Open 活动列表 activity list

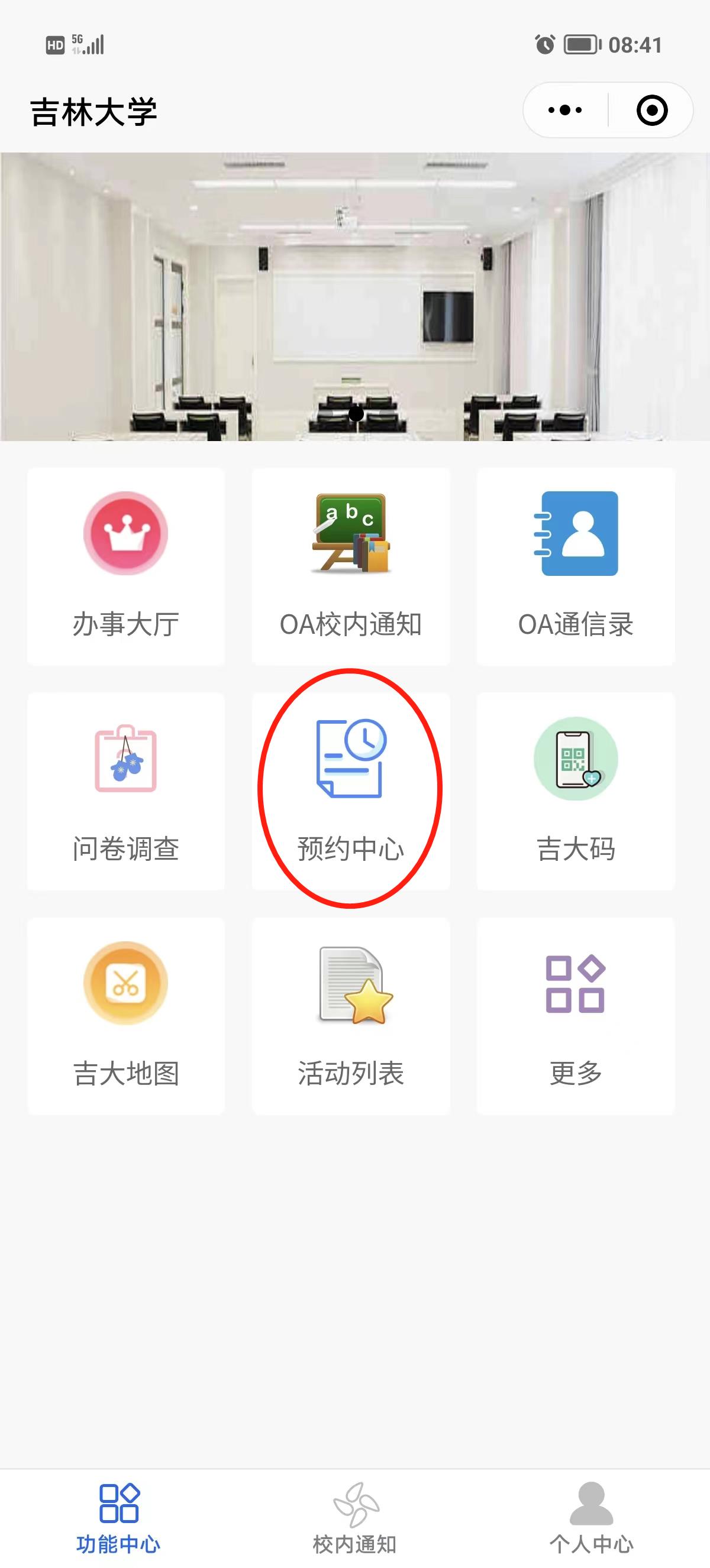click(351, 1016)
